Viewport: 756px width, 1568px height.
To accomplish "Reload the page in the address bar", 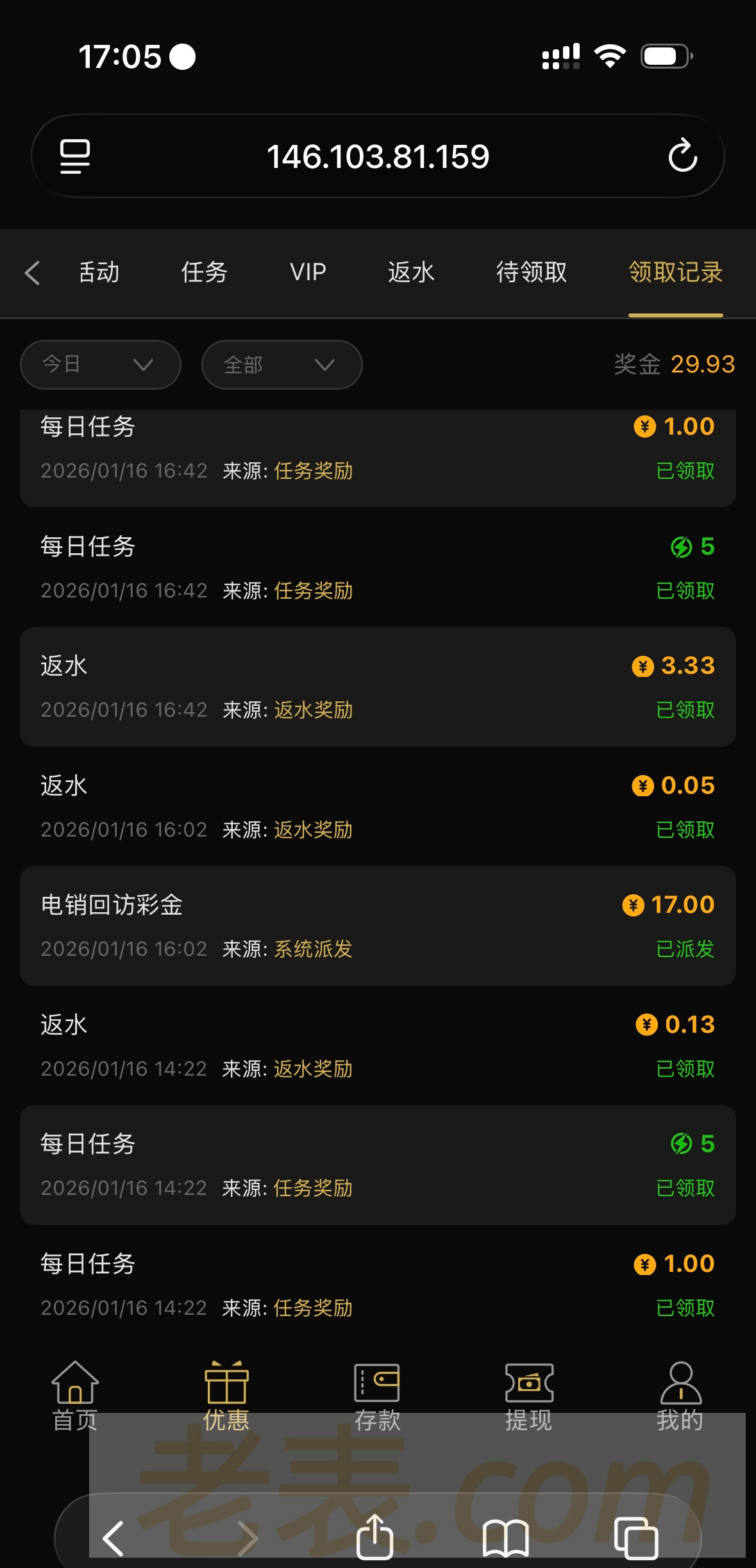I will pos(682,156).
